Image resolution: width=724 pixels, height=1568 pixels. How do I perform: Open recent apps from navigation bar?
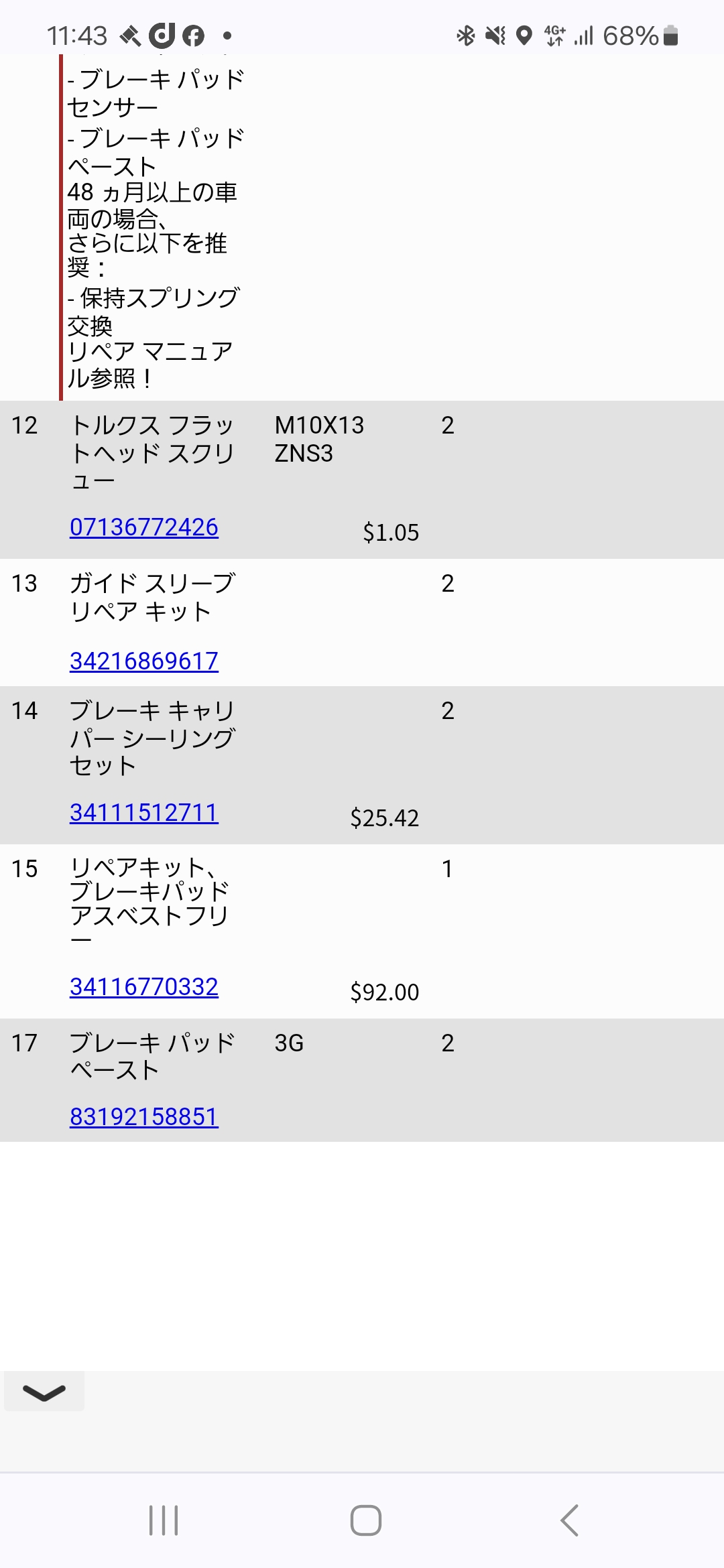click(x=164, y=1520)
